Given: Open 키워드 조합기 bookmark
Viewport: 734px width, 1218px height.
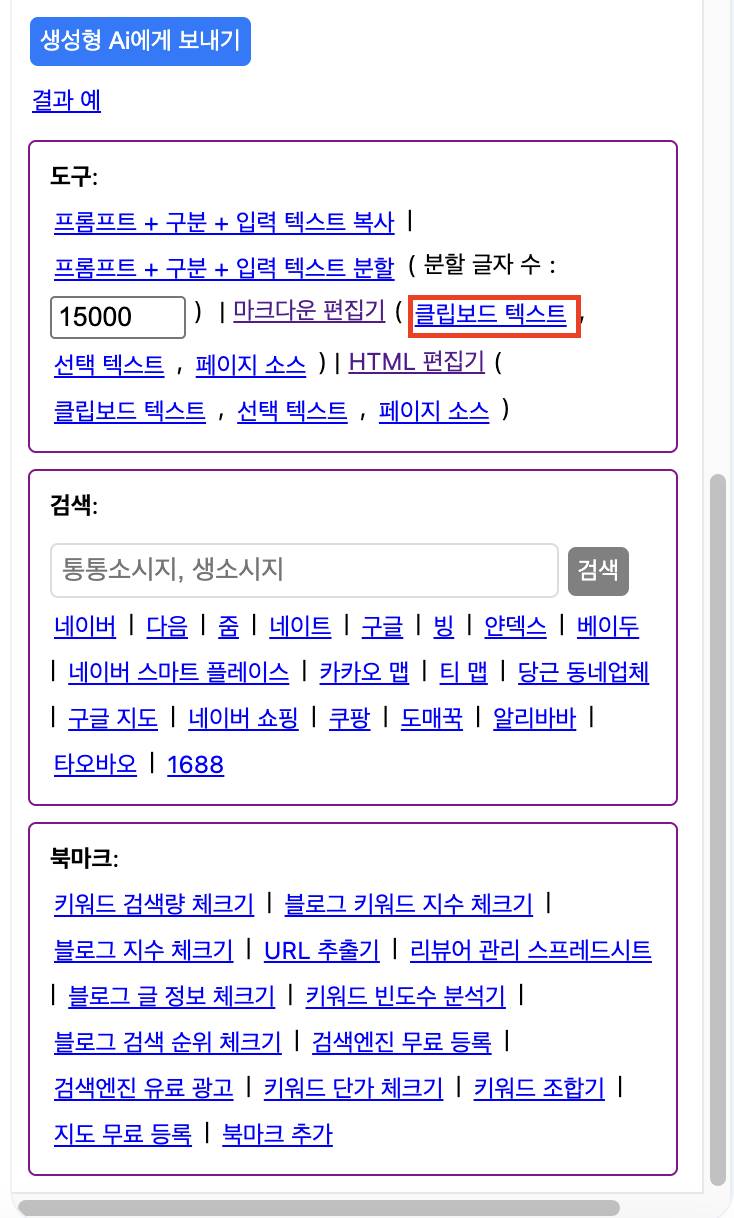Looking at the screenshot, I should click(x=539, y=1088).
